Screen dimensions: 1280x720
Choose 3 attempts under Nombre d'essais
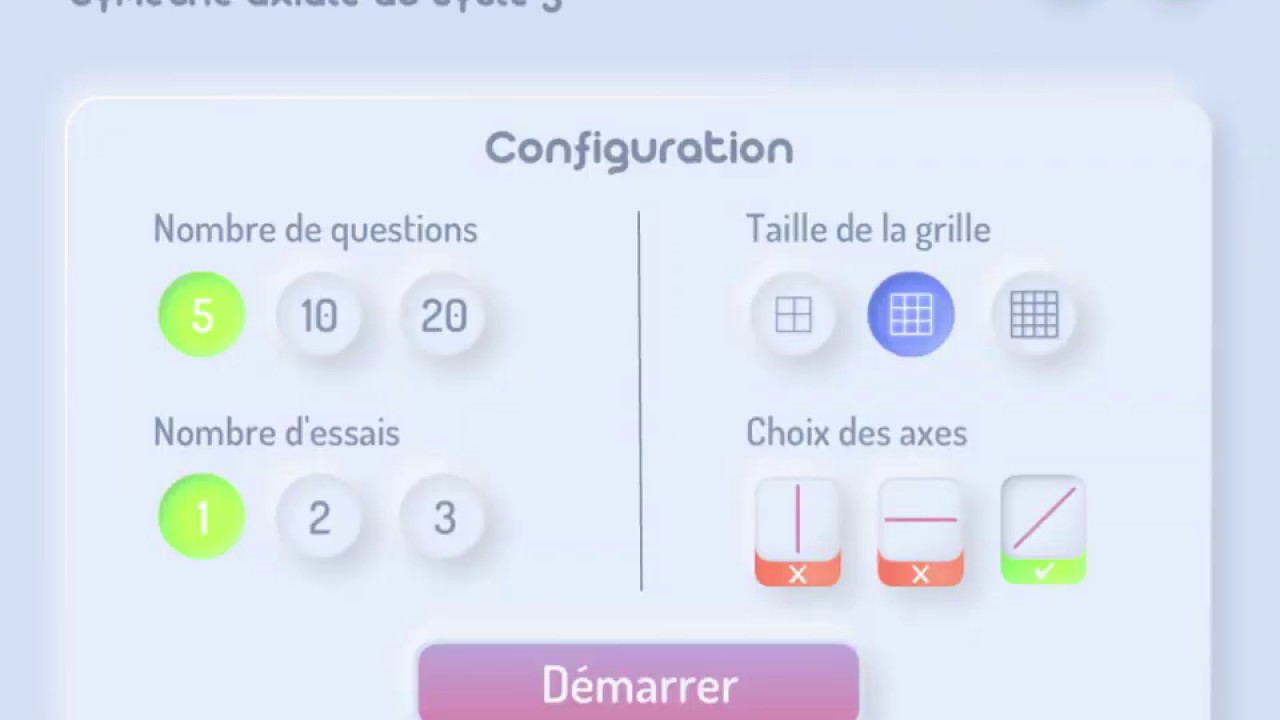pyautogui.click(x=443, y=517)
